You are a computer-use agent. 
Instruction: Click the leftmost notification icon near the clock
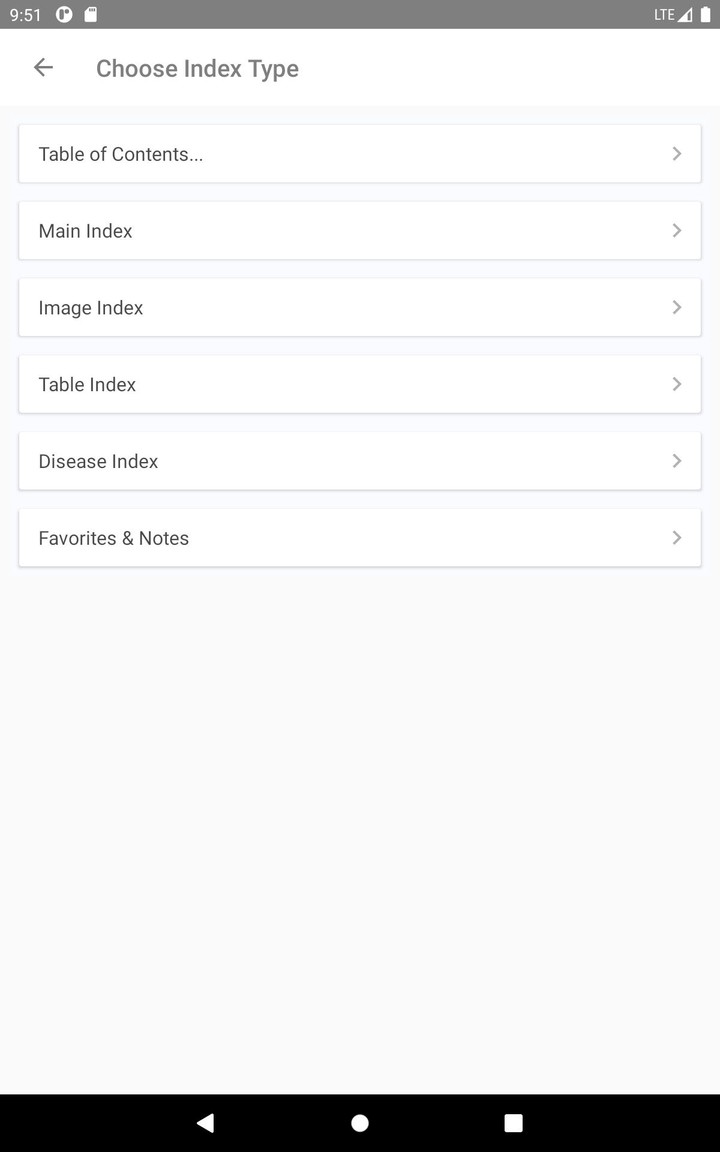pos(63,15)
